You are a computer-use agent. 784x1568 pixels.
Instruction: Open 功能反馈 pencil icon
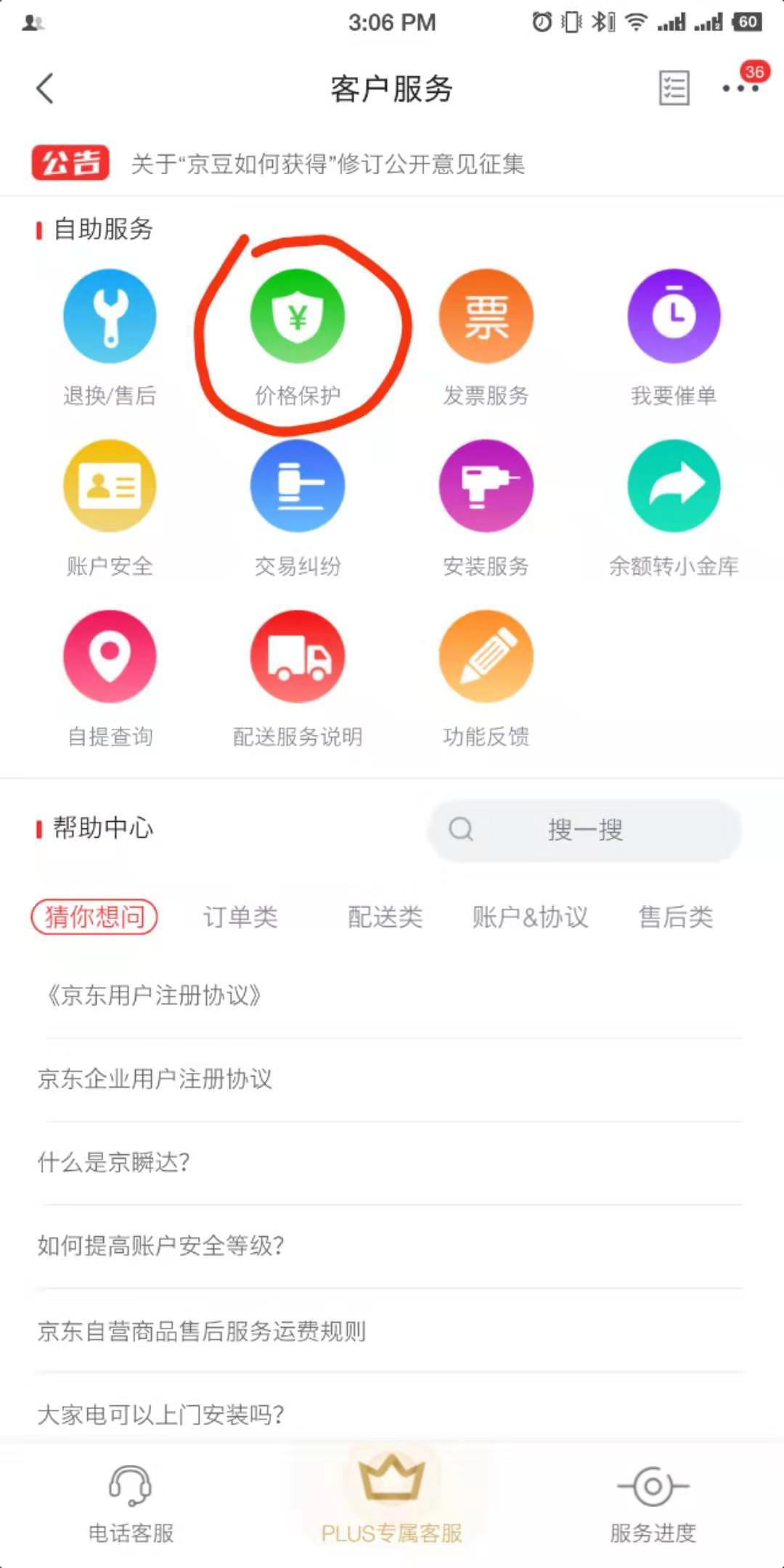485,656
